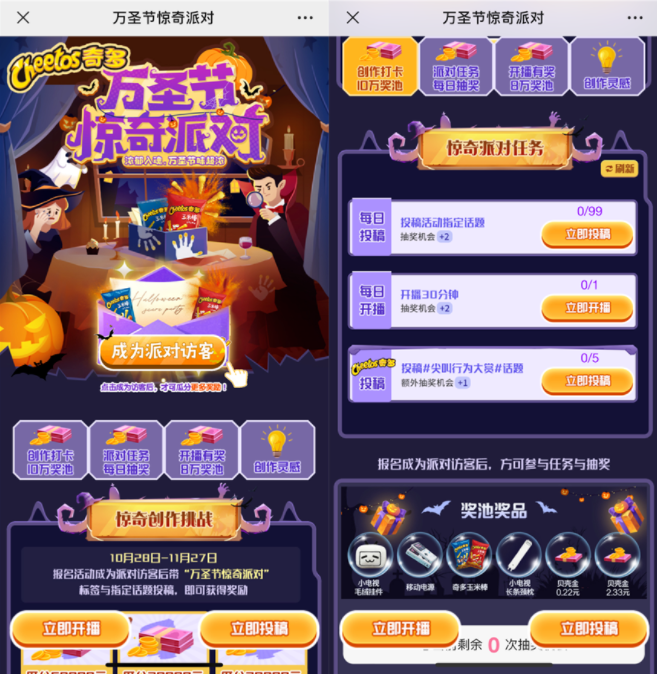Open 创作打卡10万奖池 tab above 惊奇创作挑战 heading
This screenshot has height=674, width=657.
[49, 448]
